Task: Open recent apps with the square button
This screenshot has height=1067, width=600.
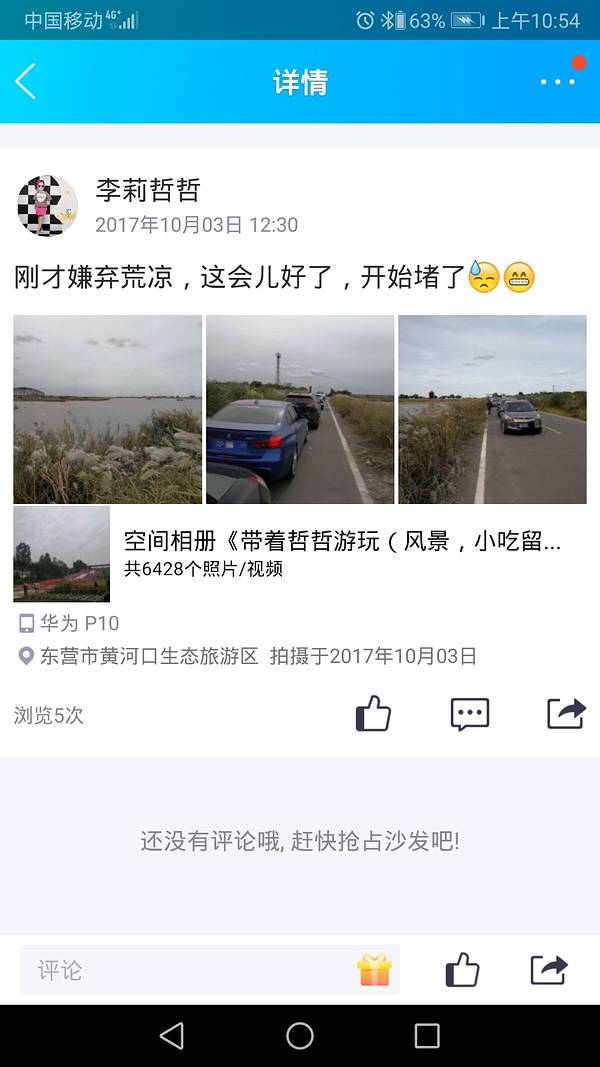Action: pyautogui.click(x=427, y=1036)
